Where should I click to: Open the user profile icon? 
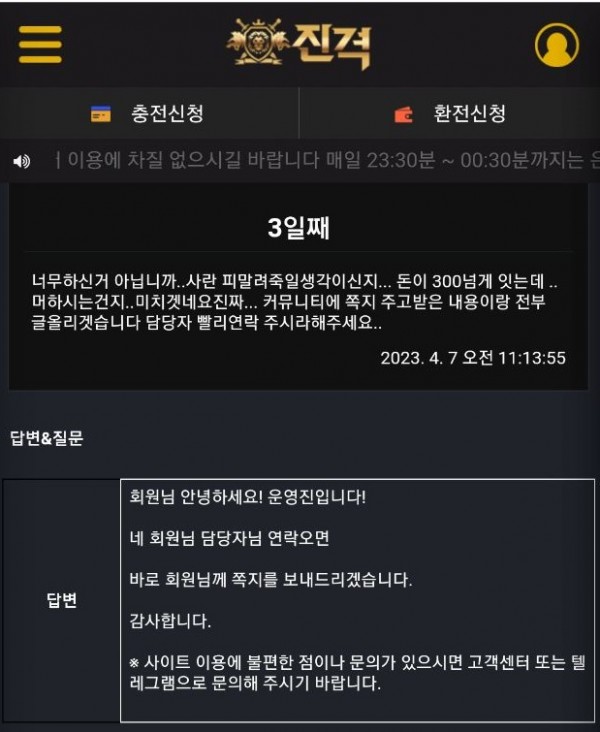point(556,44)
